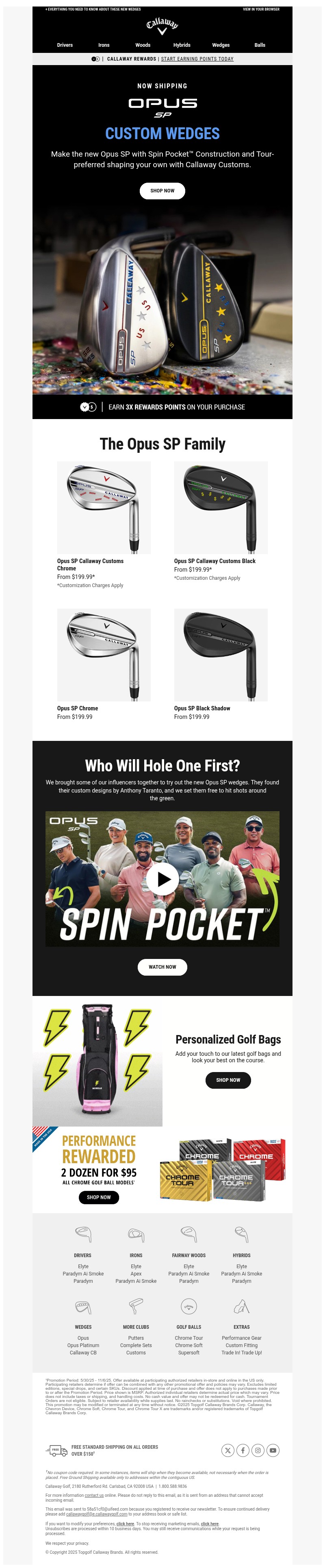Visit Callaway's Facebook page

(x=243, y=1450)
